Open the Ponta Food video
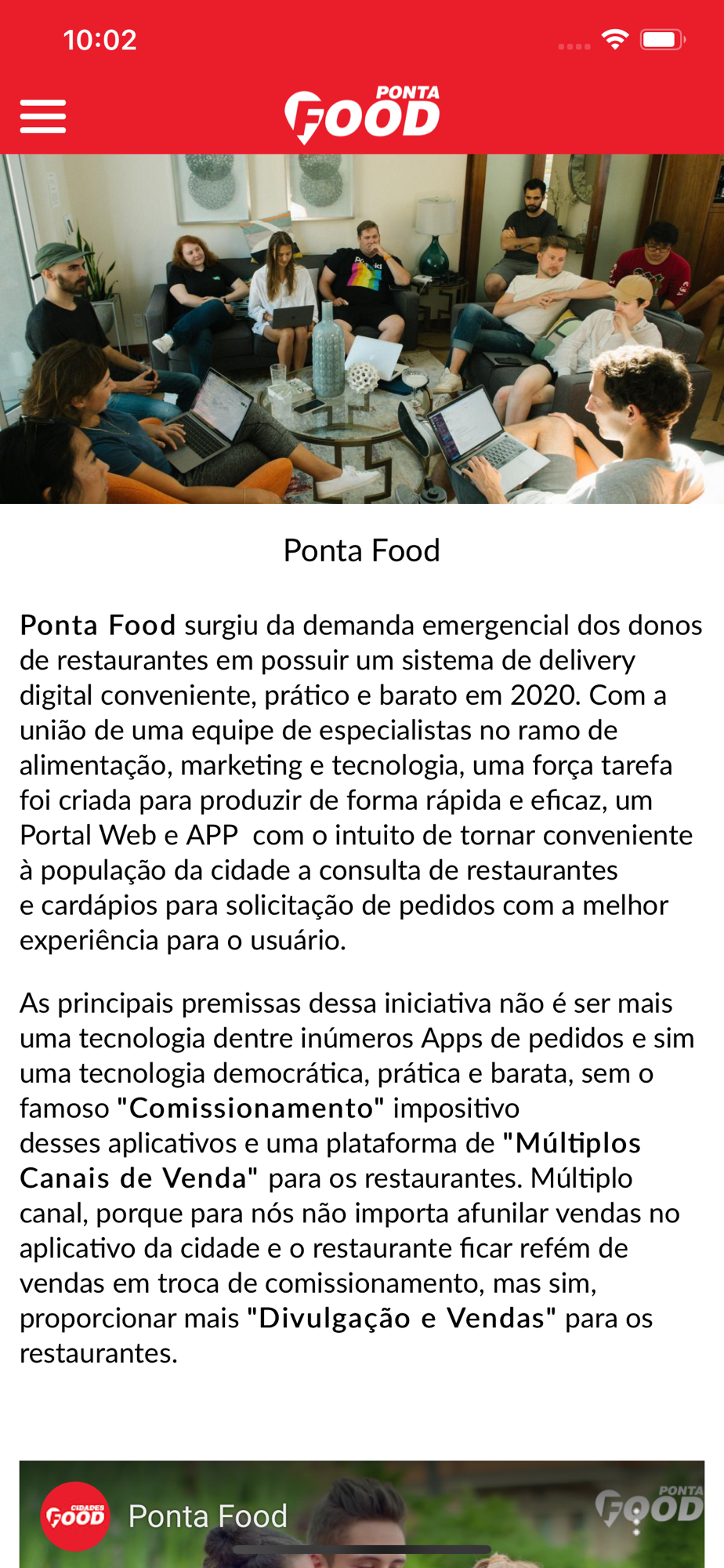 (362, 1513)
